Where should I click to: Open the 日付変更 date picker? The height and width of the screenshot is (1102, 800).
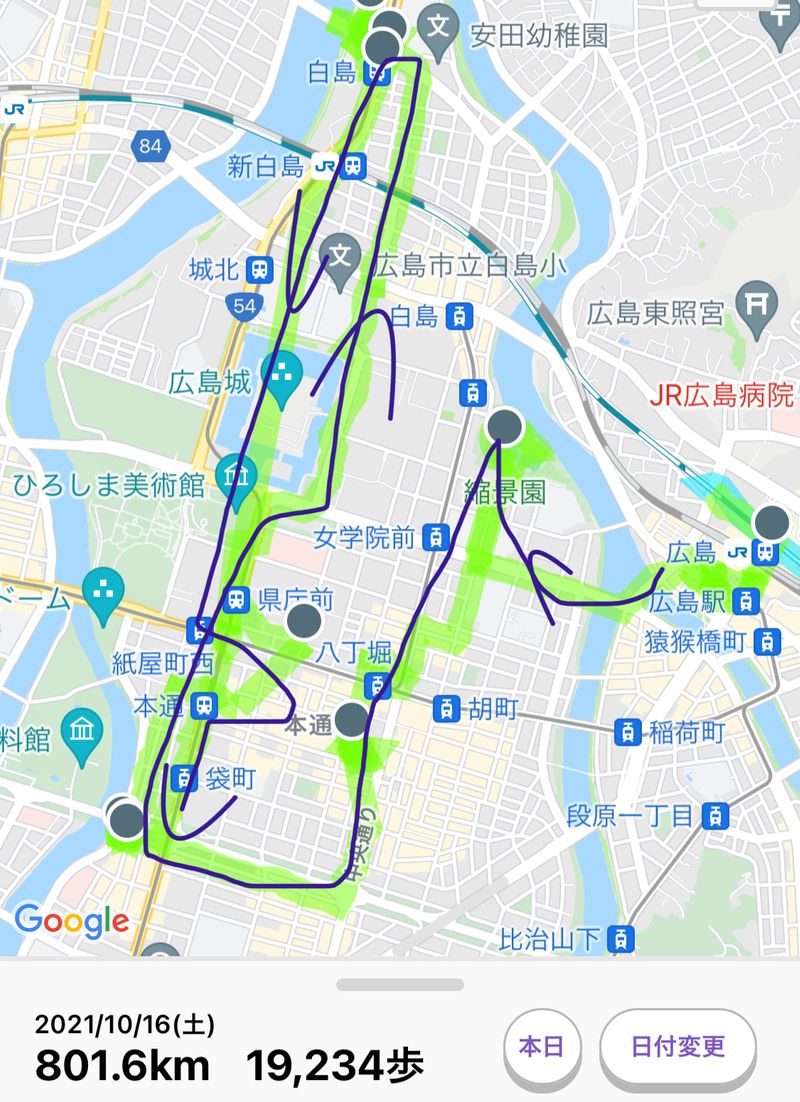677,1047
